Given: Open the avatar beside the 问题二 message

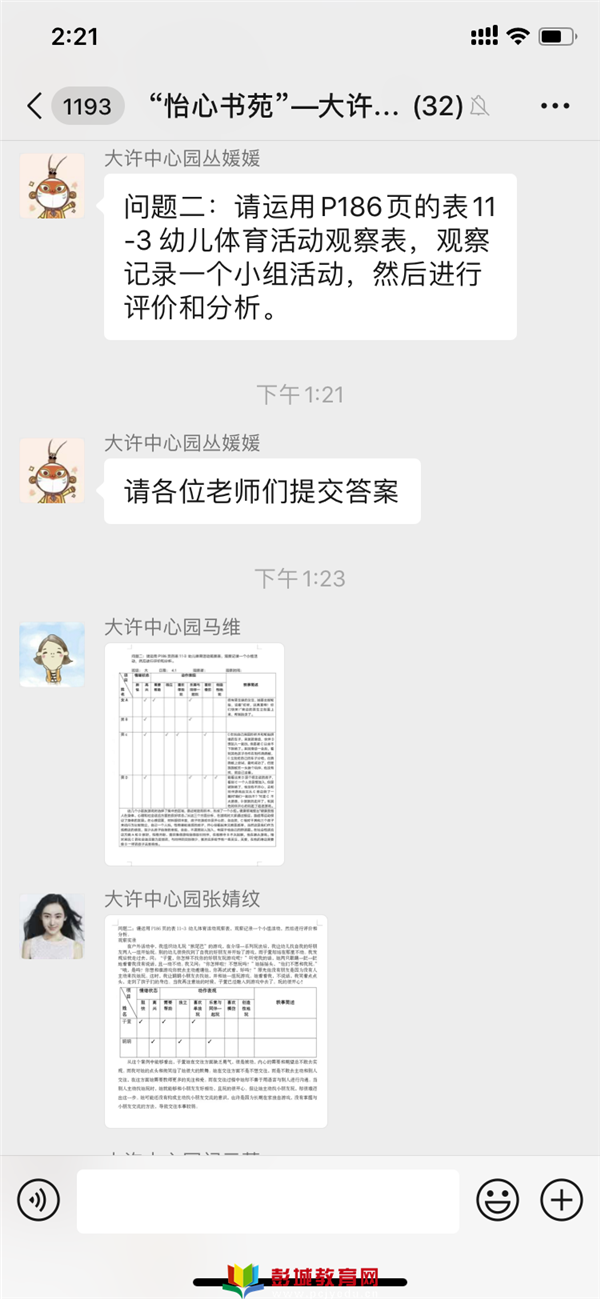Looking at the screenshot, I should [x=52, y=187].
